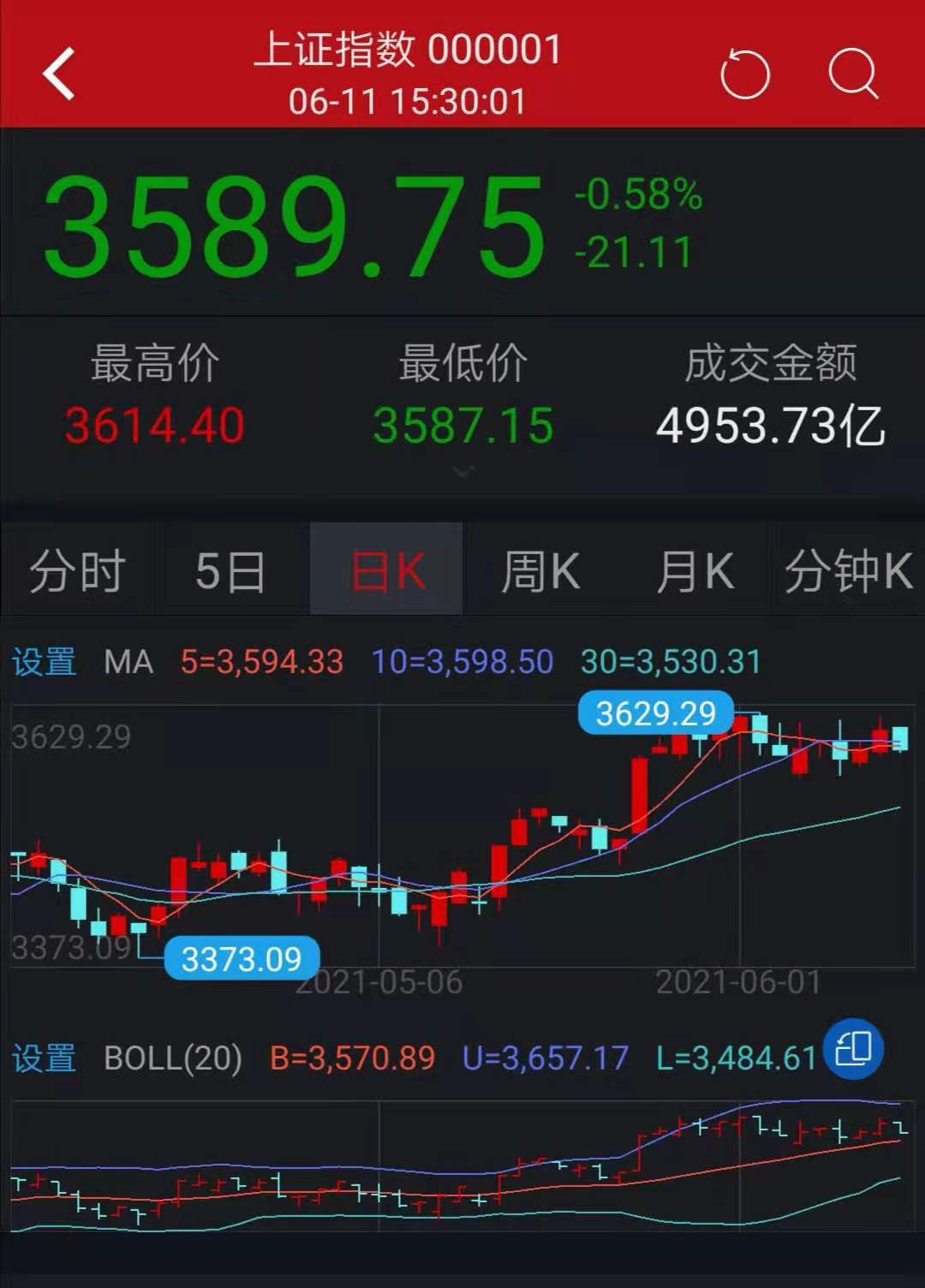Screen dimensions: 925x1288
Task: Switch to the 分时 chart tab
Action: pos(77,571)
